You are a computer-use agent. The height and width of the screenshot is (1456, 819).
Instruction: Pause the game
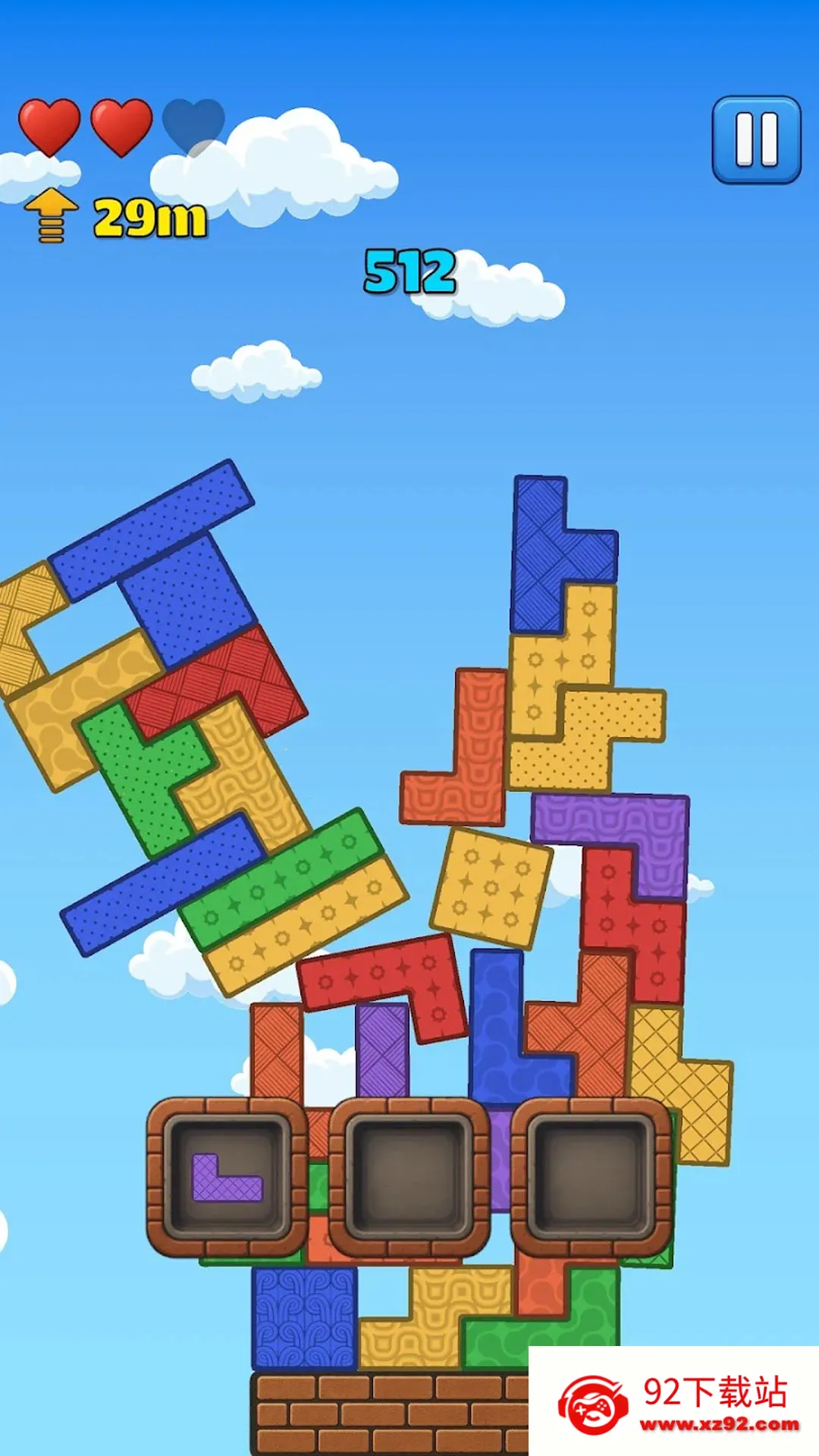(x=756, y=140)
